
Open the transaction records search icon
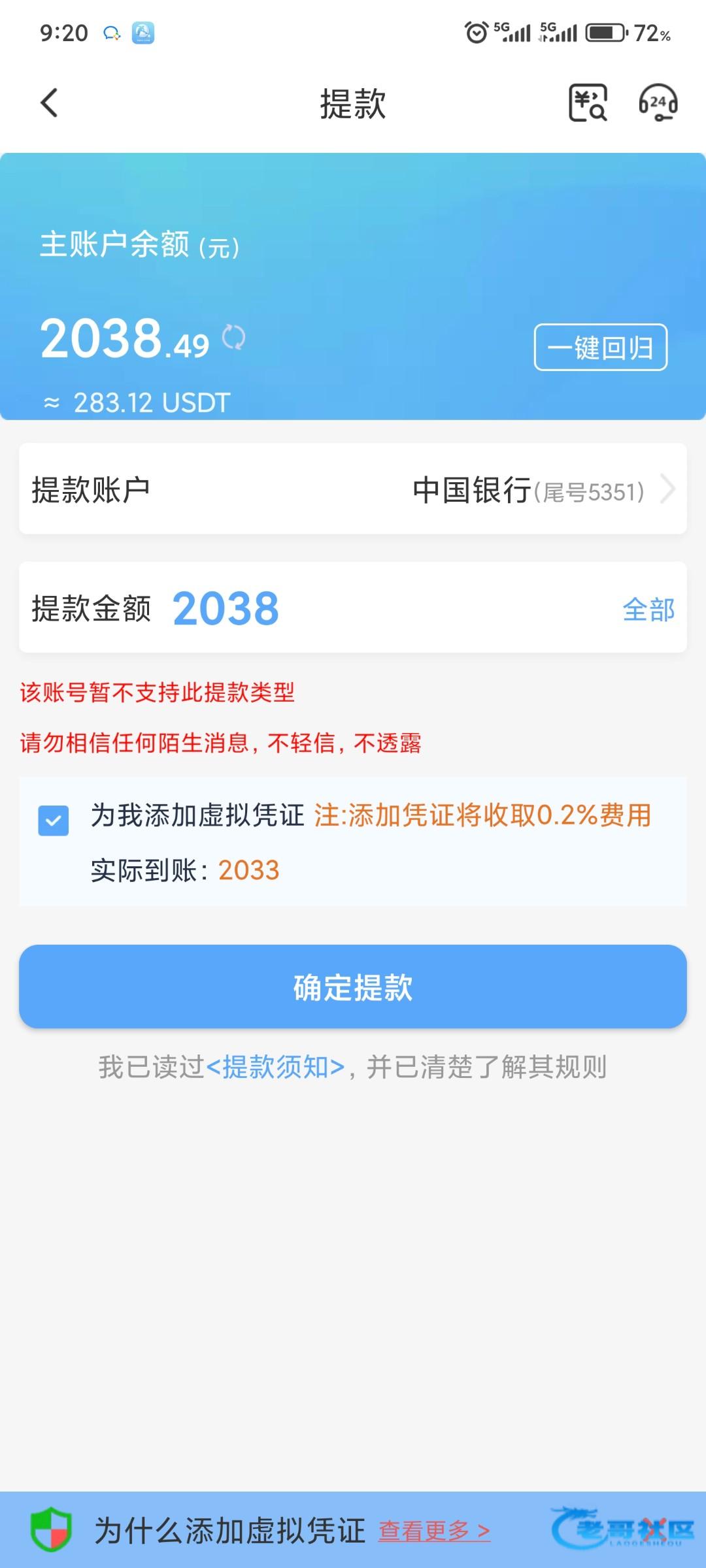(x=588, y=103)
